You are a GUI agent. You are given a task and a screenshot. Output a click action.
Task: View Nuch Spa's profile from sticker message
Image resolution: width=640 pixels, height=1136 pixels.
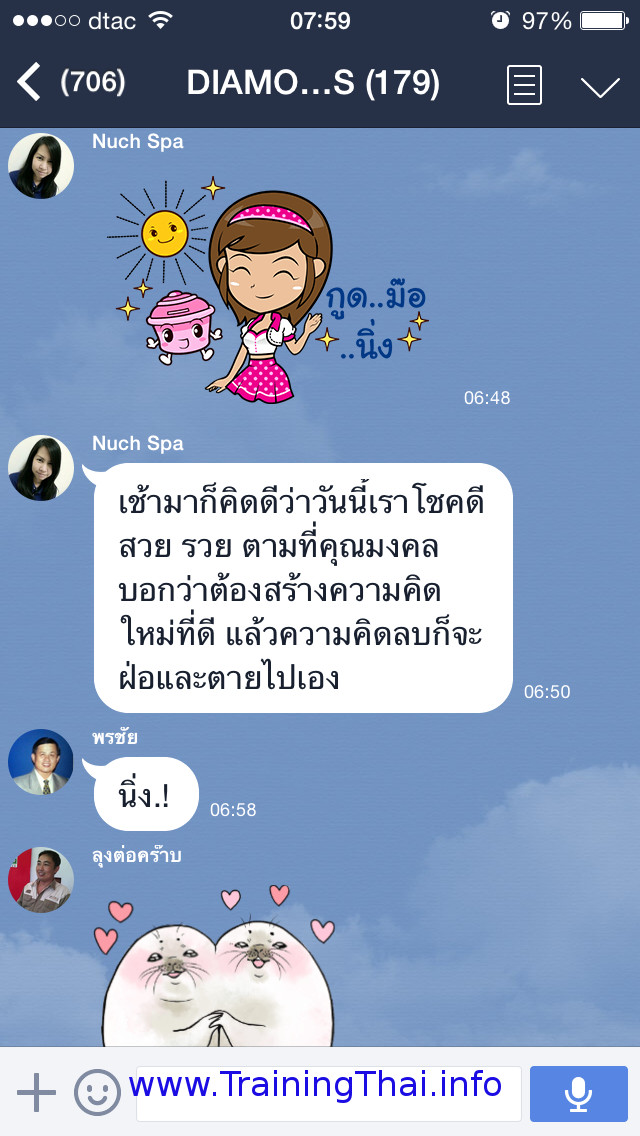[x=41, y=166]
